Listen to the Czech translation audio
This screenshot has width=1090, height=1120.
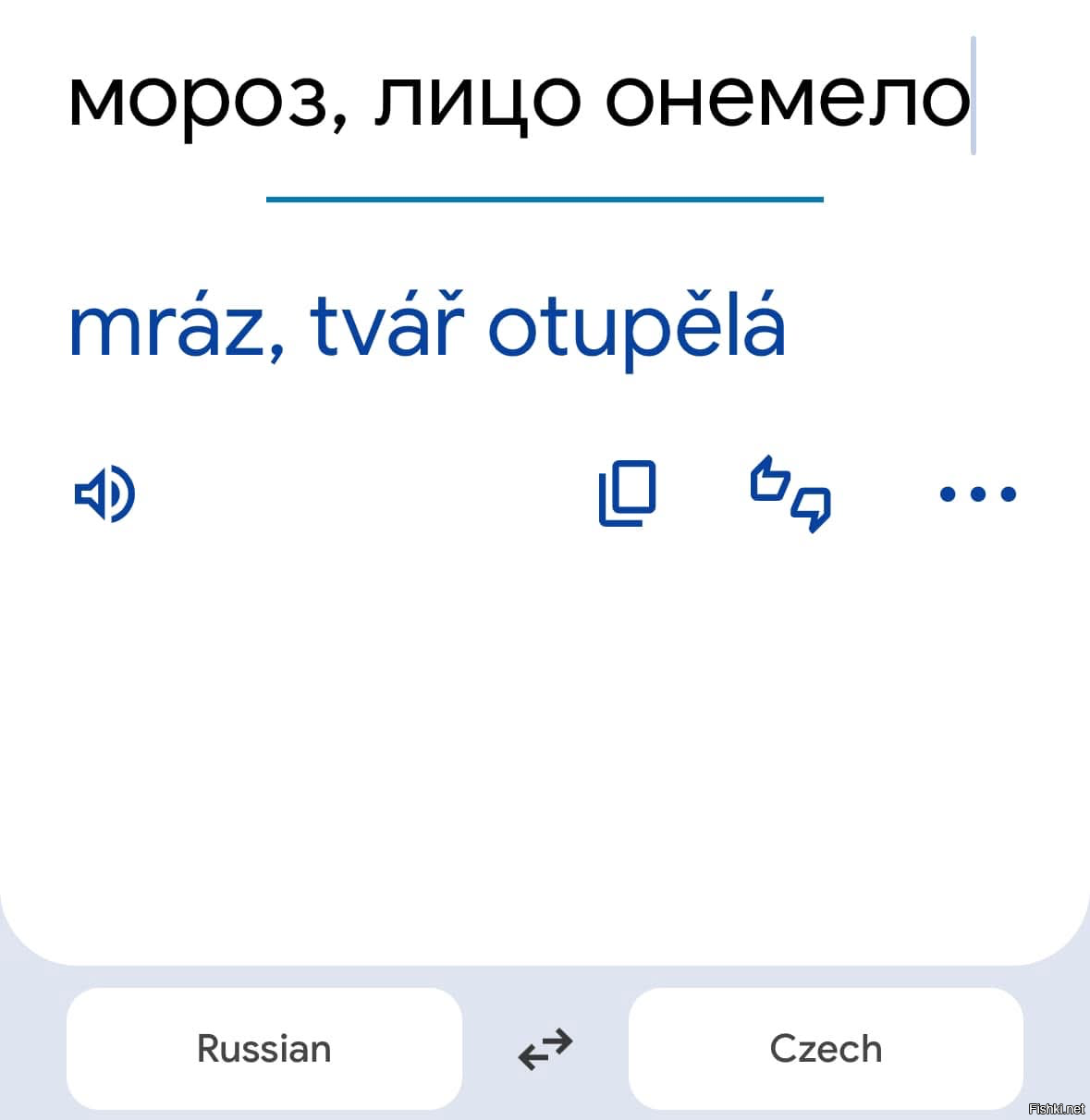click(x=104, y=493)
